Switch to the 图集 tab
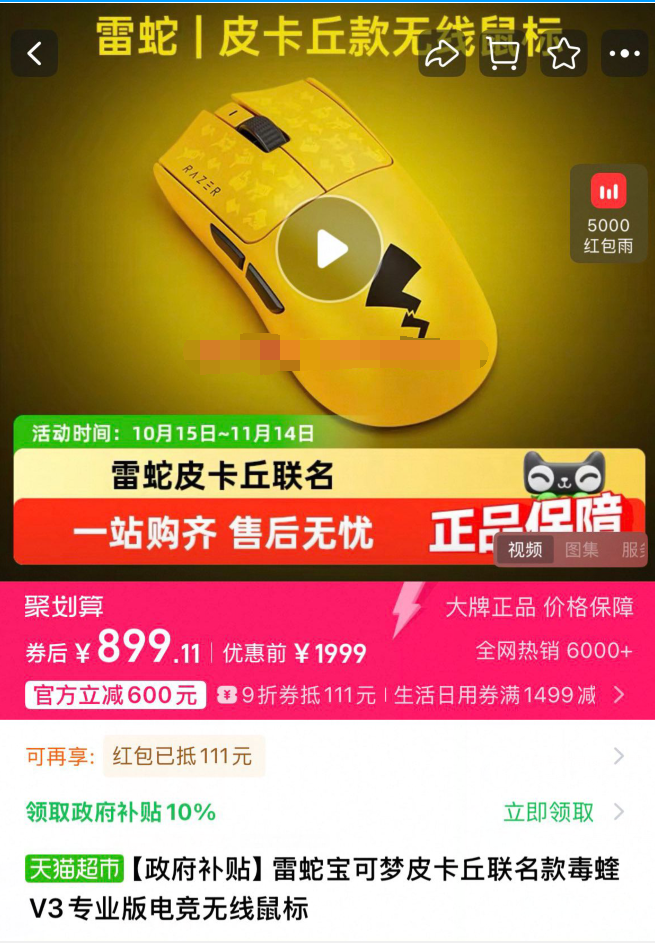 click(x=582, y=549)
